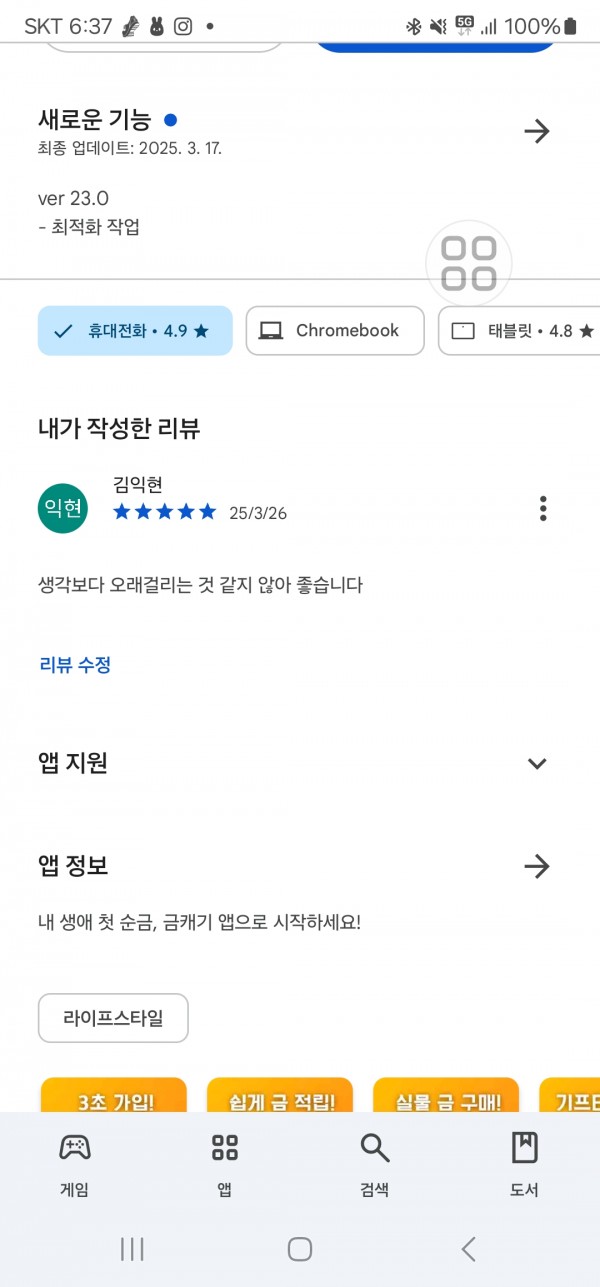Tap the floating four-squares assistant button
This screenshot has height=1287, width=600.
pyautogui.click(x=469, y=264)
